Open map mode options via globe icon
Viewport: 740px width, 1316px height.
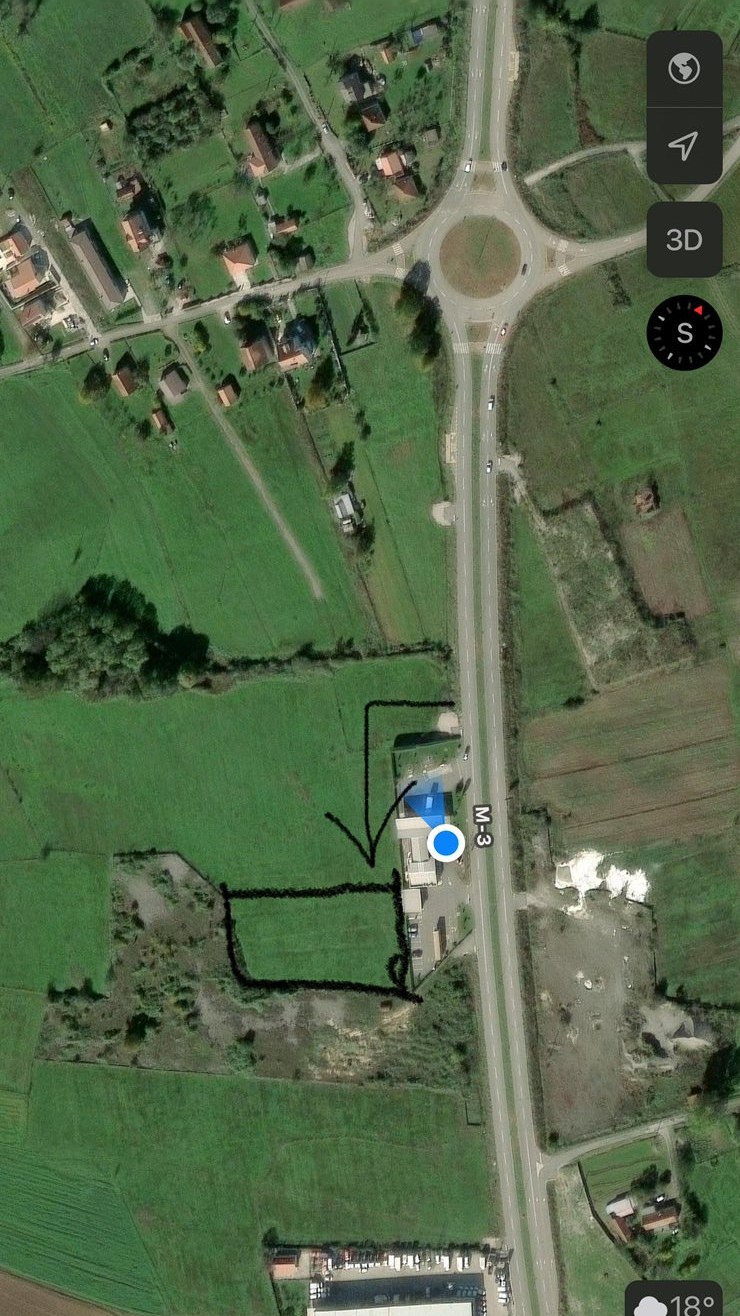pyautogui.click(x=684, y=69)
